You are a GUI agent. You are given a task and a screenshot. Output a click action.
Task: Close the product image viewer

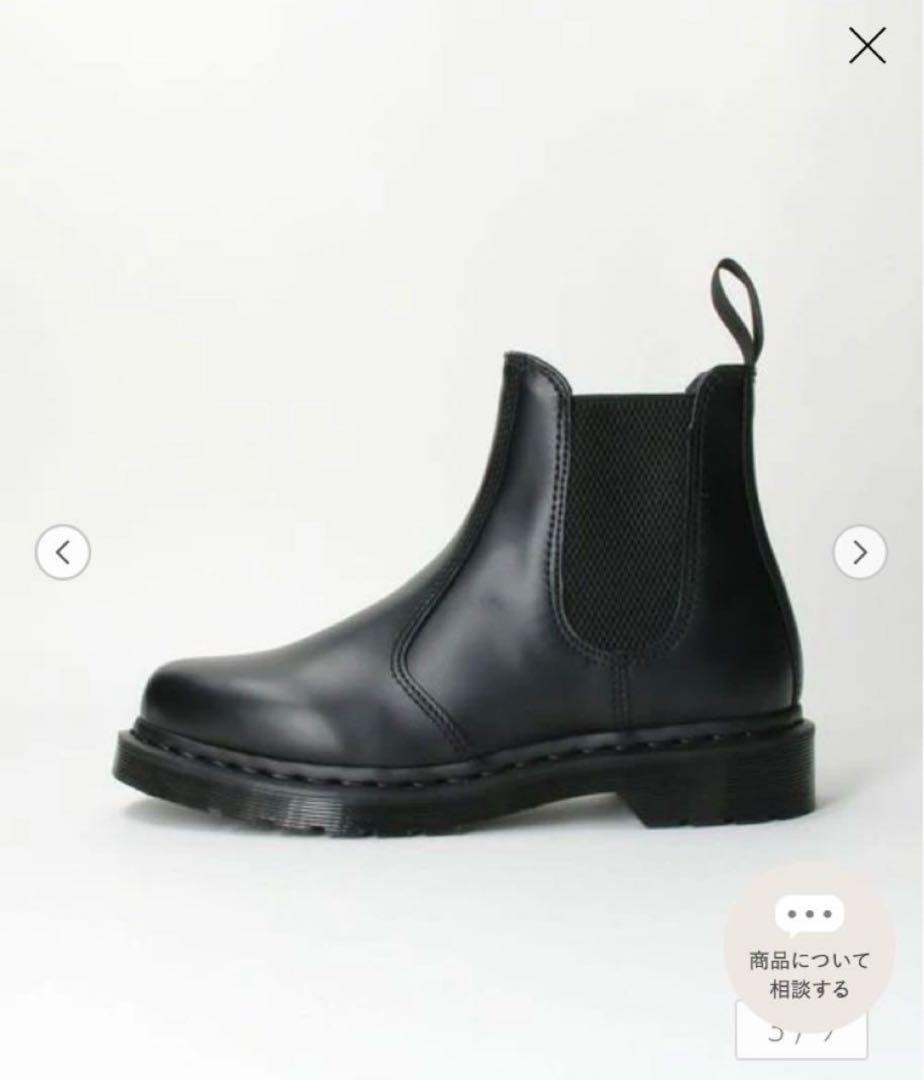pyautogui.click(x=866, y=46)
